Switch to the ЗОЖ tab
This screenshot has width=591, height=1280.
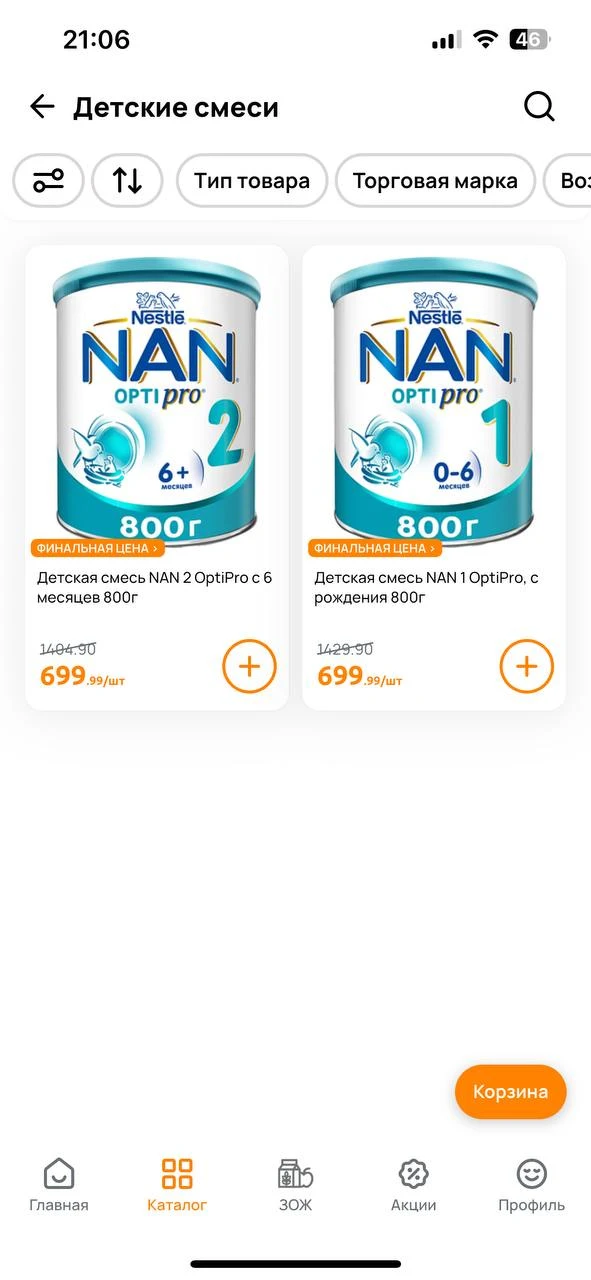point(295,1186)
